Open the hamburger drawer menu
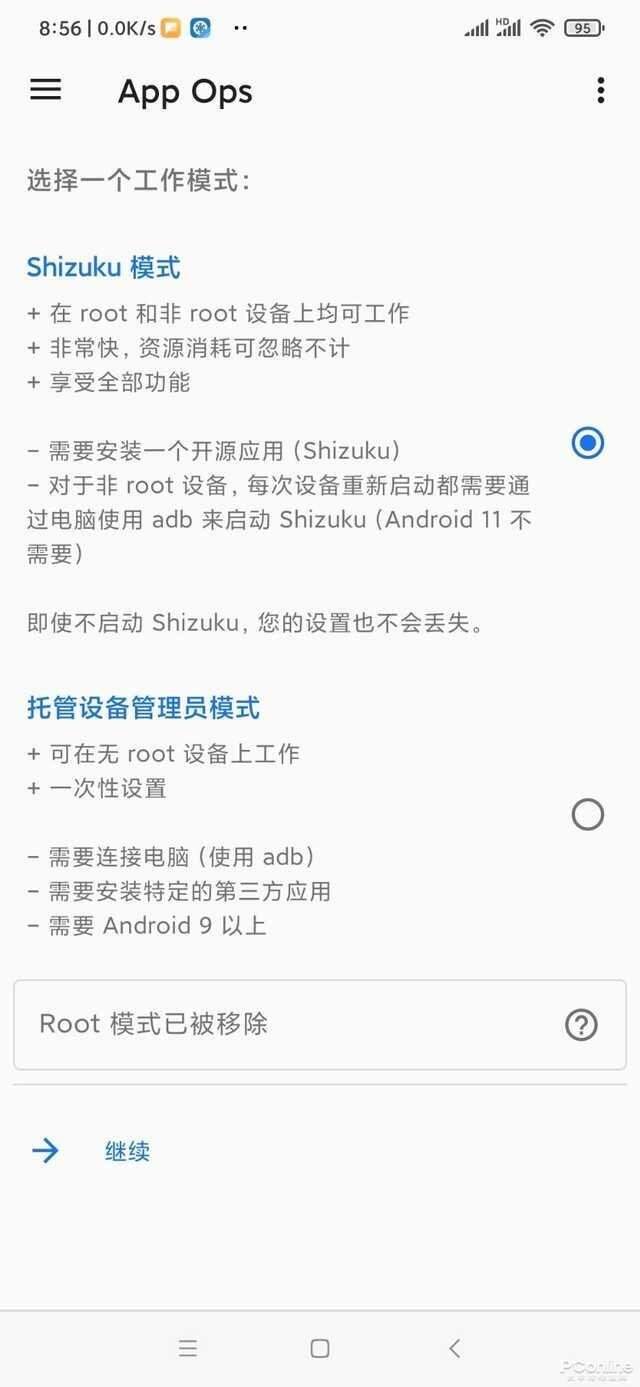The width and height of the screenshot is (640, 1387). click(x=46, y=90)
